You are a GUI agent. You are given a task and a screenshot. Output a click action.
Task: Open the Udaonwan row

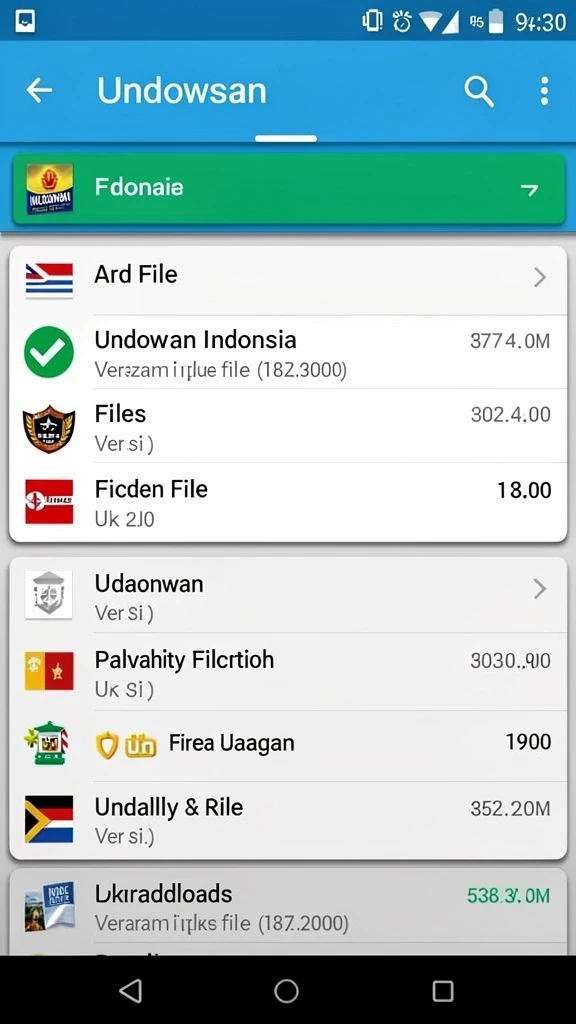(x=288, y=595)
